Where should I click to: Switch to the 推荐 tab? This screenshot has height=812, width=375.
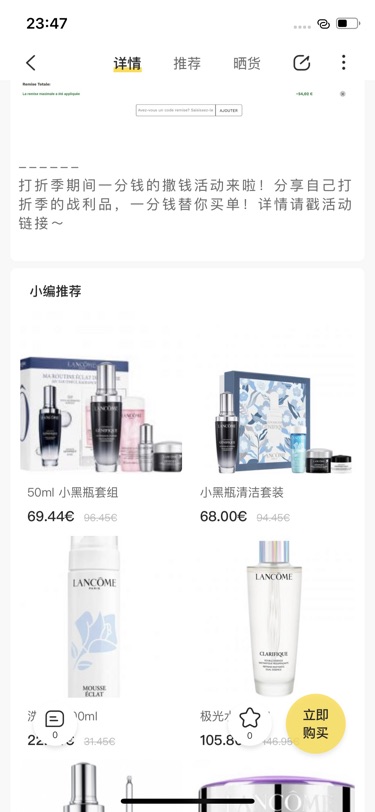[186, 64]
